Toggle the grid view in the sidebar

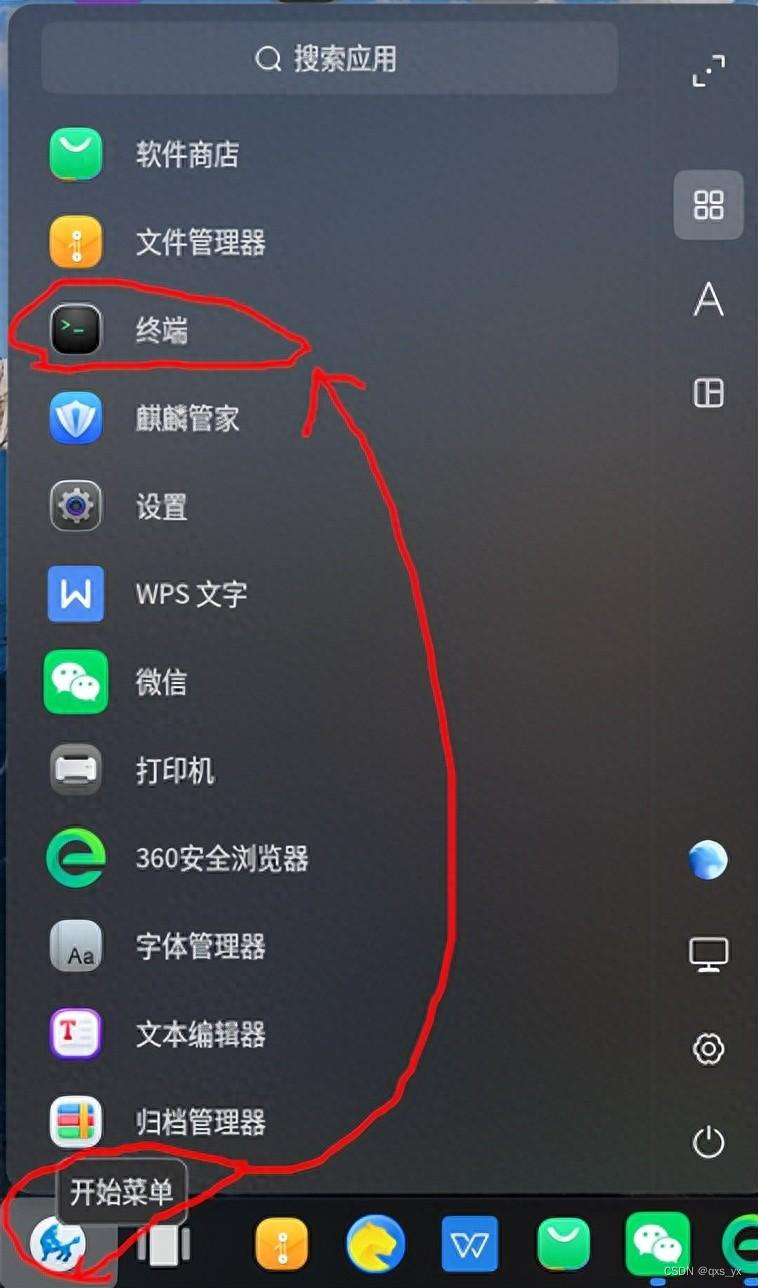click(709, 206)
